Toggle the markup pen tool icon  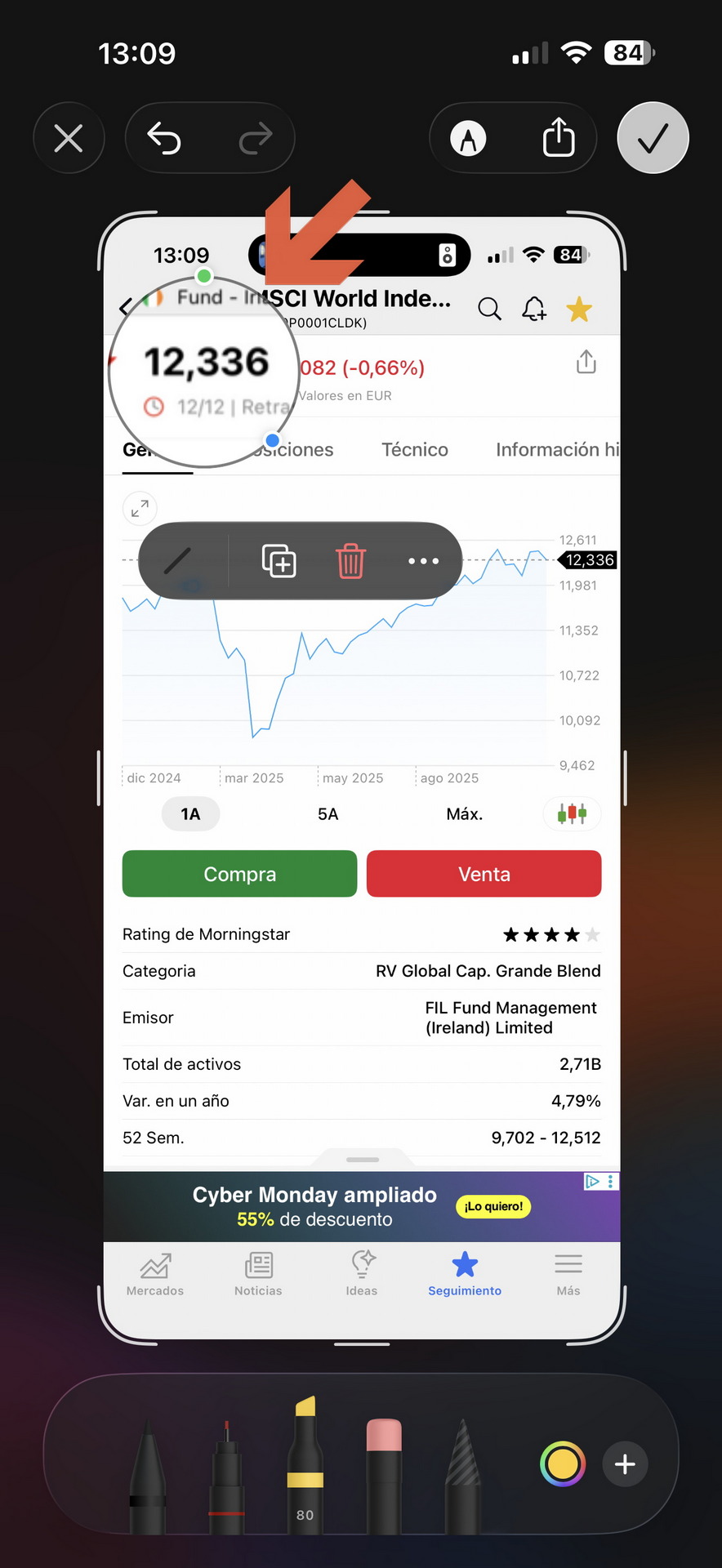tap(468, 138)
